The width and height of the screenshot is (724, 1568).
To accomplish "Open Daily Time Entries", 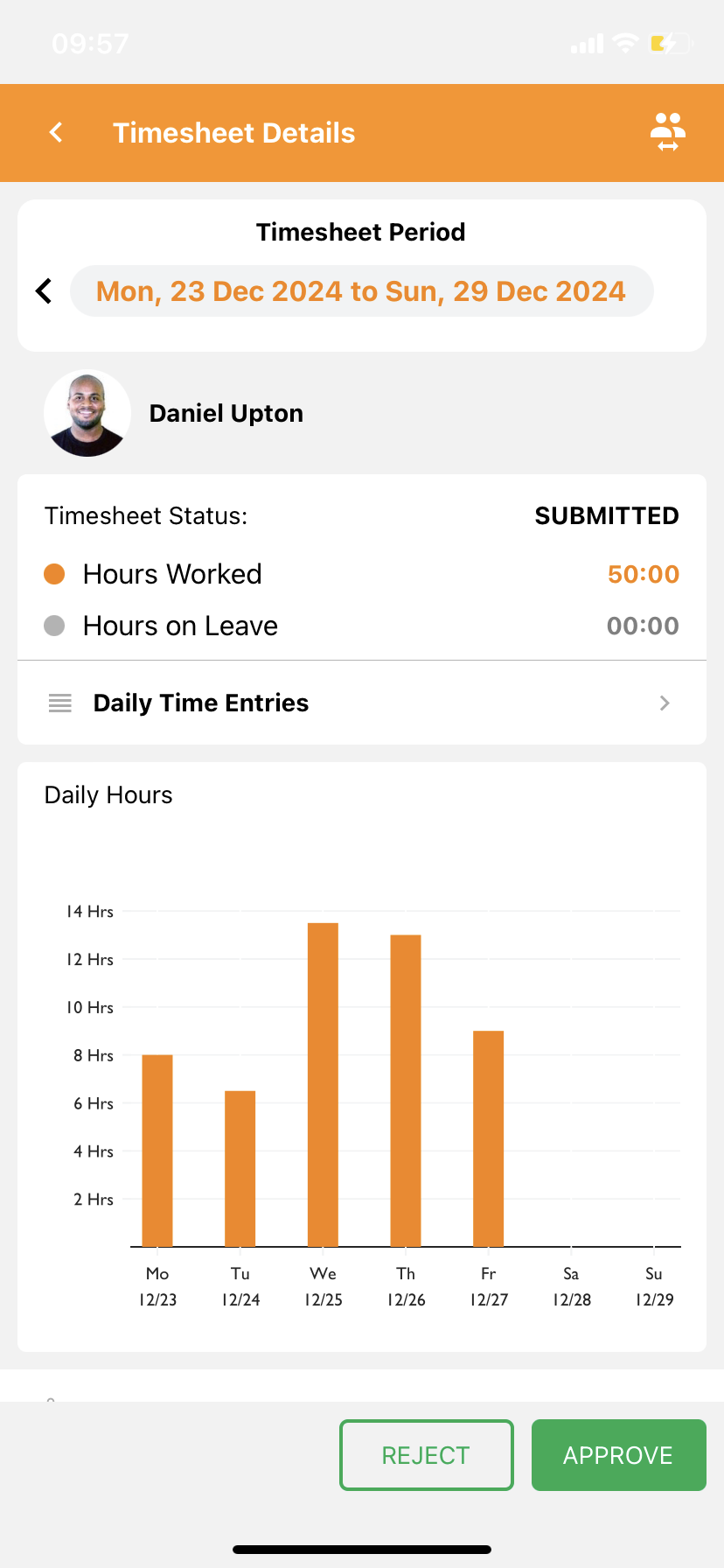I will click(x=361, y=703).
